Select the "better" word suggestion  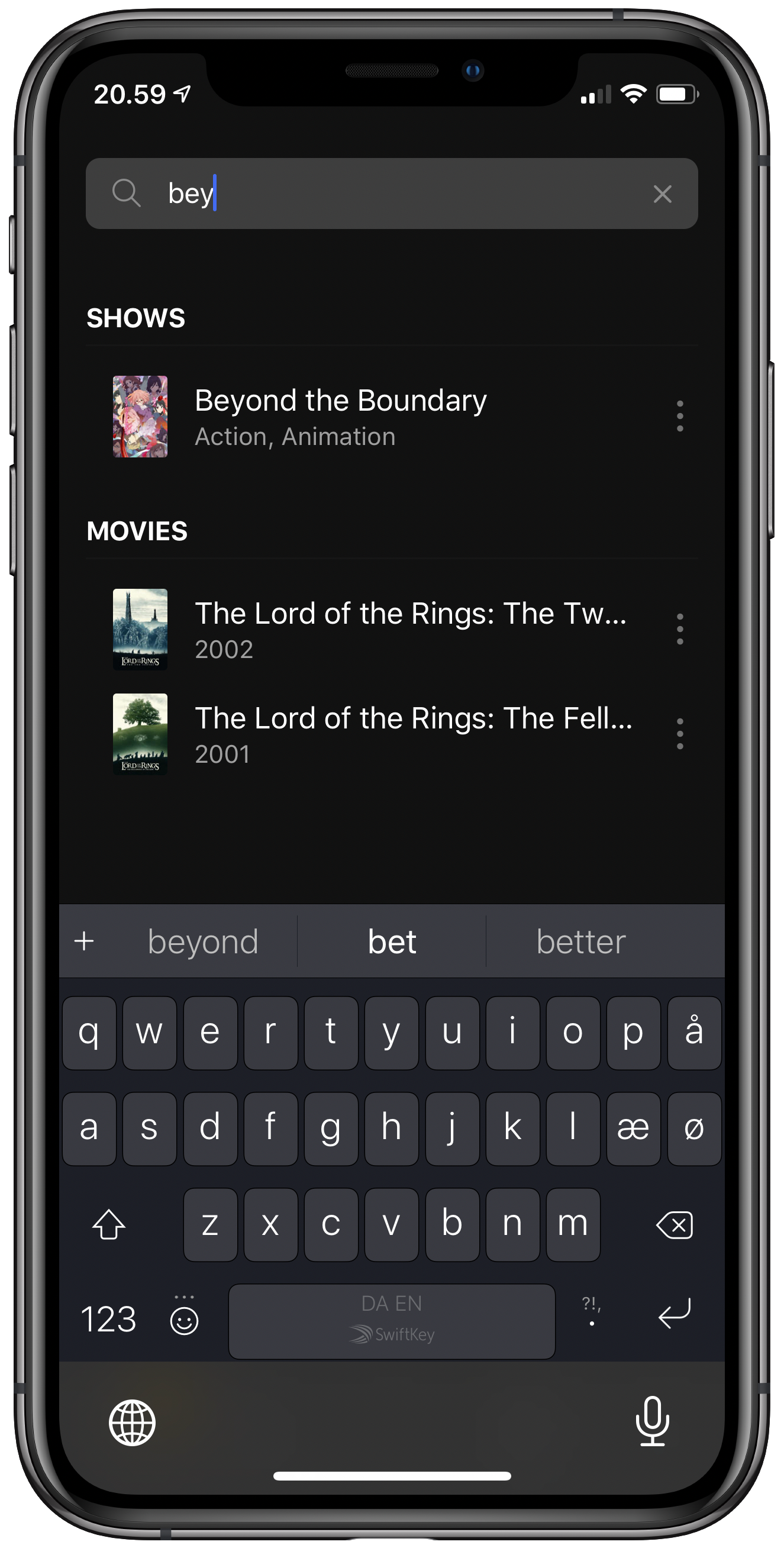pyautogui.click(x=581, y=941)
